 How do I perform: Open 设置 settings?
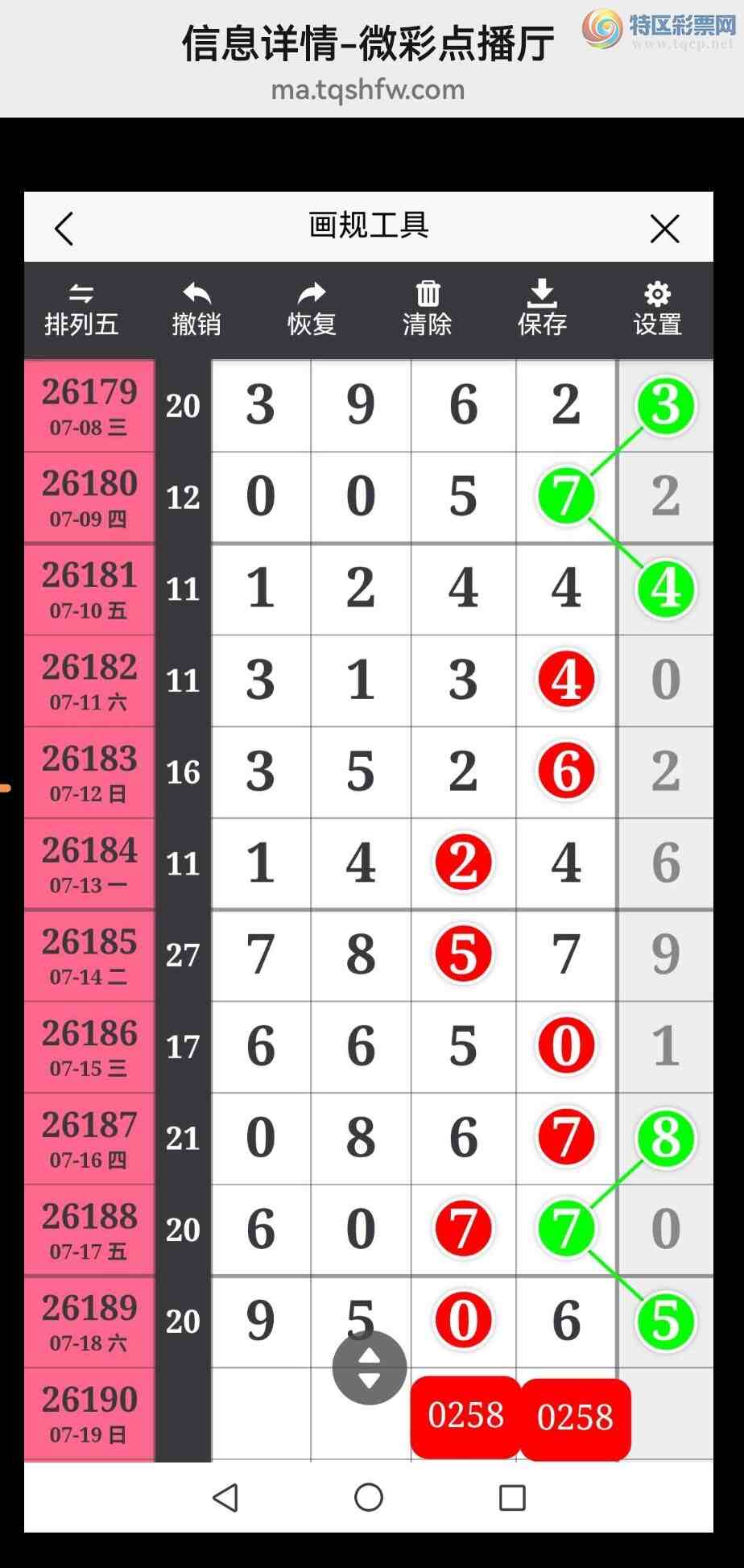[657, 310]
